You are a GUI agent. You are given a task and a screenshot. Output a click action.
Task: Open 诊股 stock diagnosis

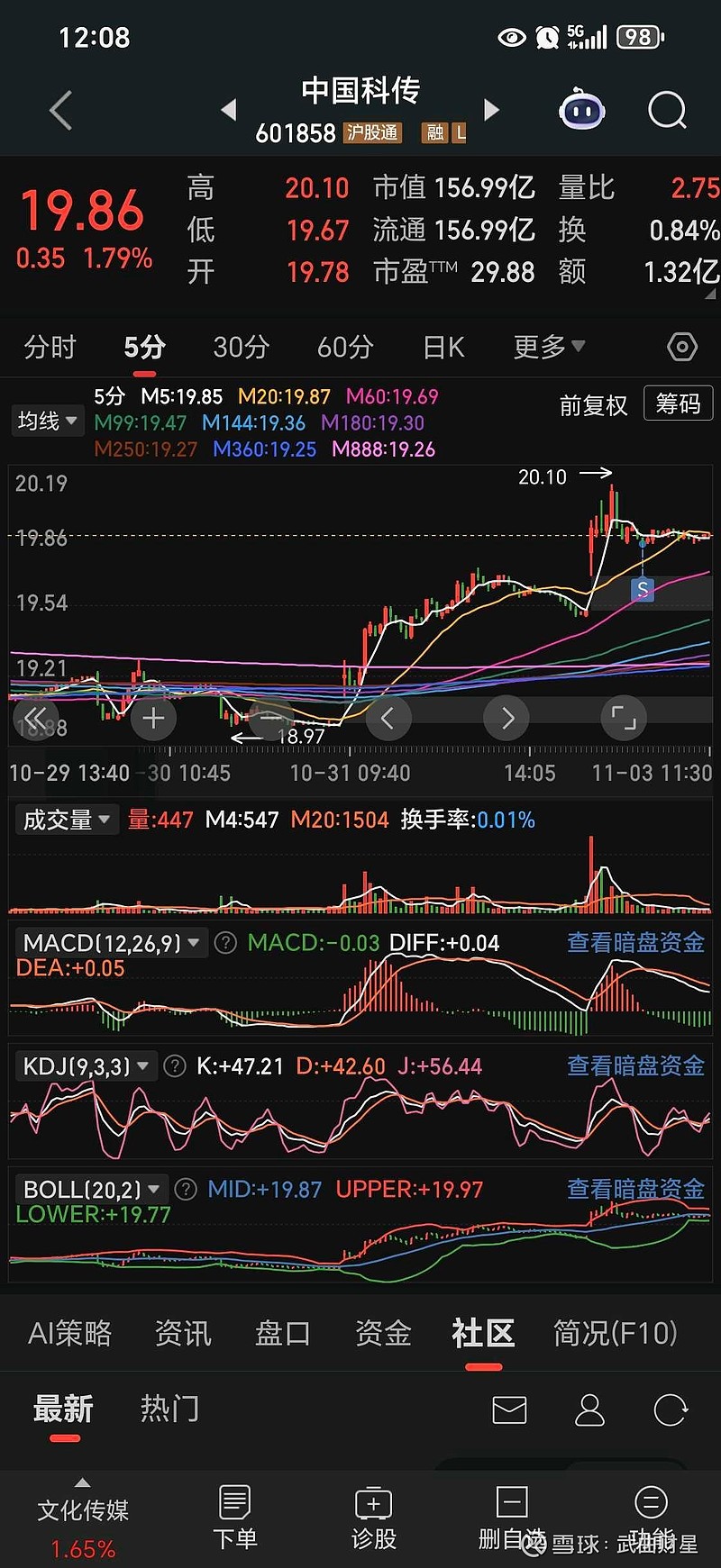373,1518
